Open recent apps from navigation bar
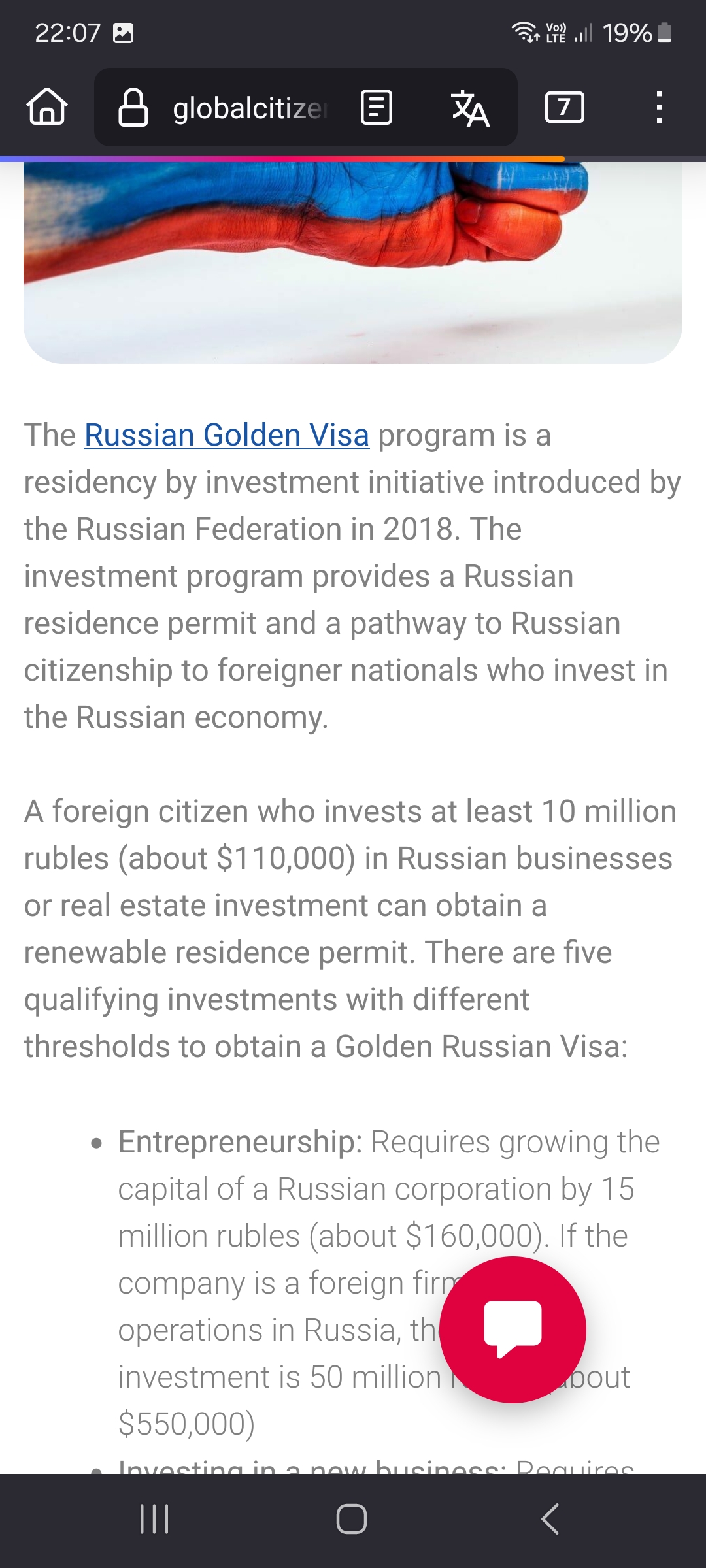Viewport: 706px width, 1568px height. (154, 1519)
